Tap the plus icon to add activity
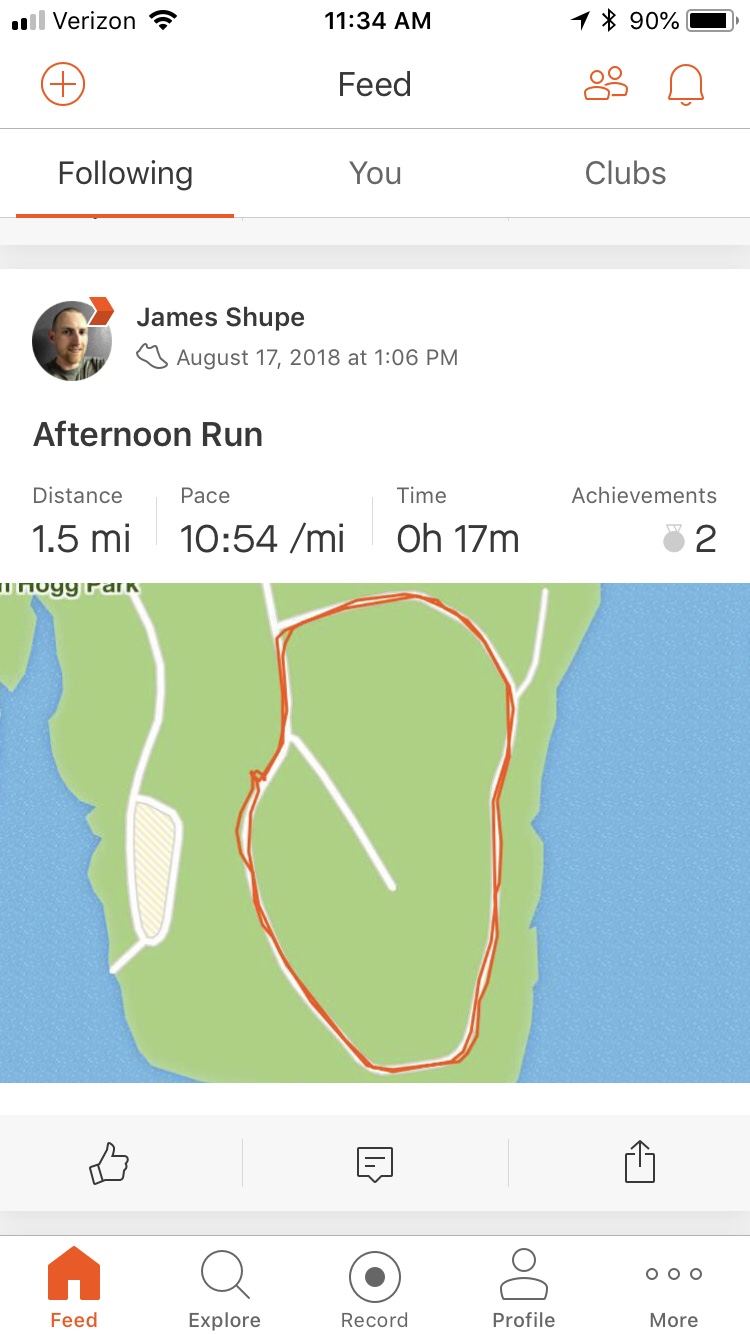750x1334 pixels. coord(63,85)
